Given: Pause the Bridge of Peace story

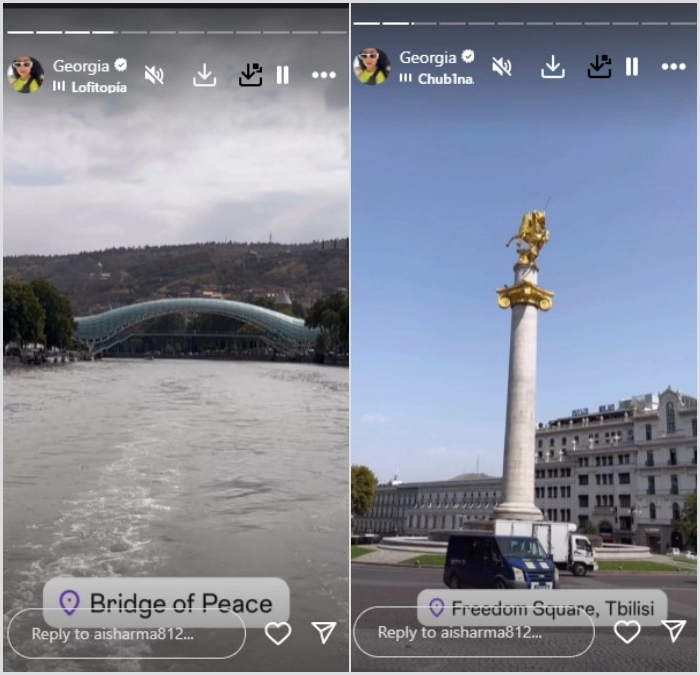Looking at the screenshot, I should coord(282,75).
